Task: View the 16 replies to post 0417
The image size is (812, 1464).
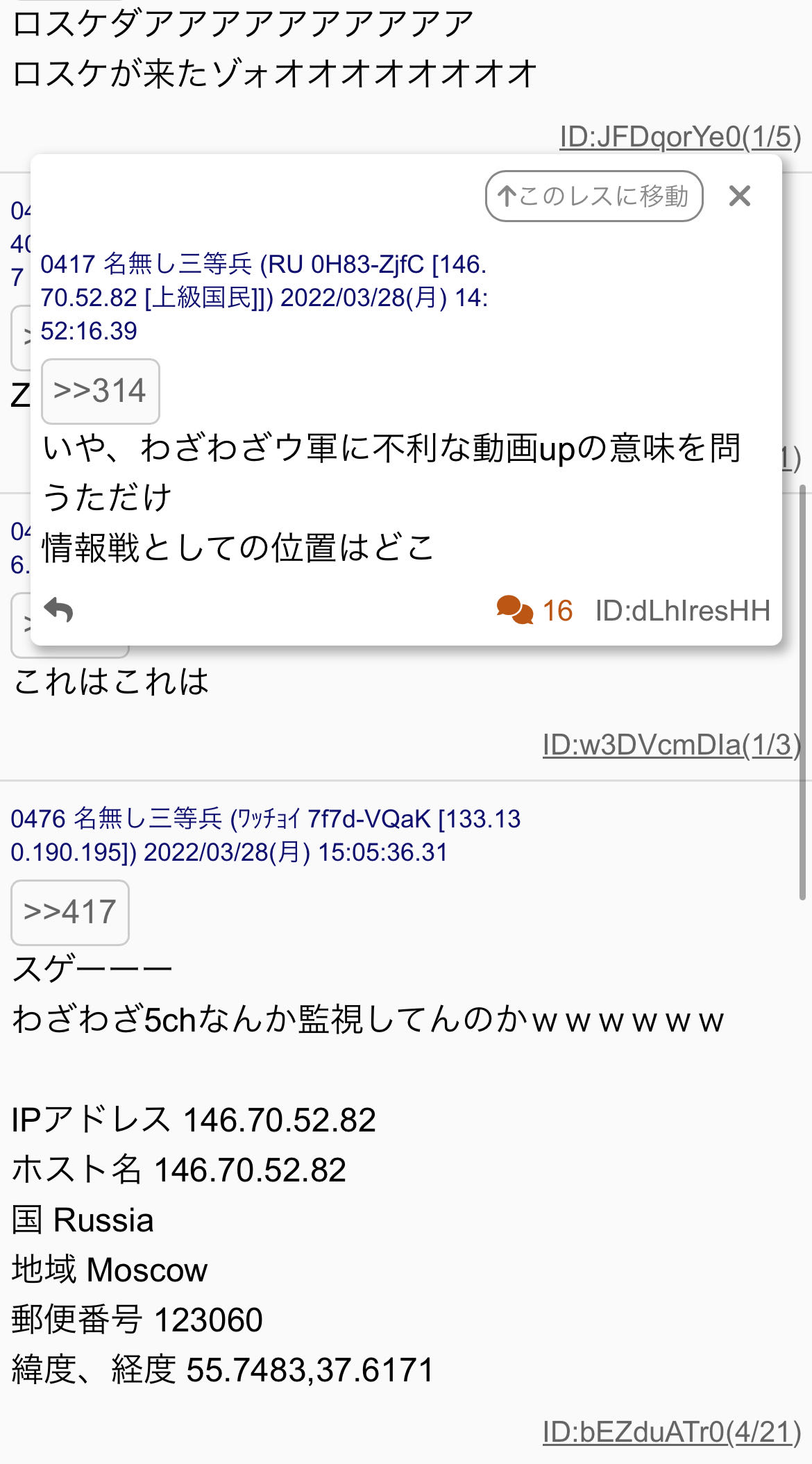Action: tap(534, 611)
